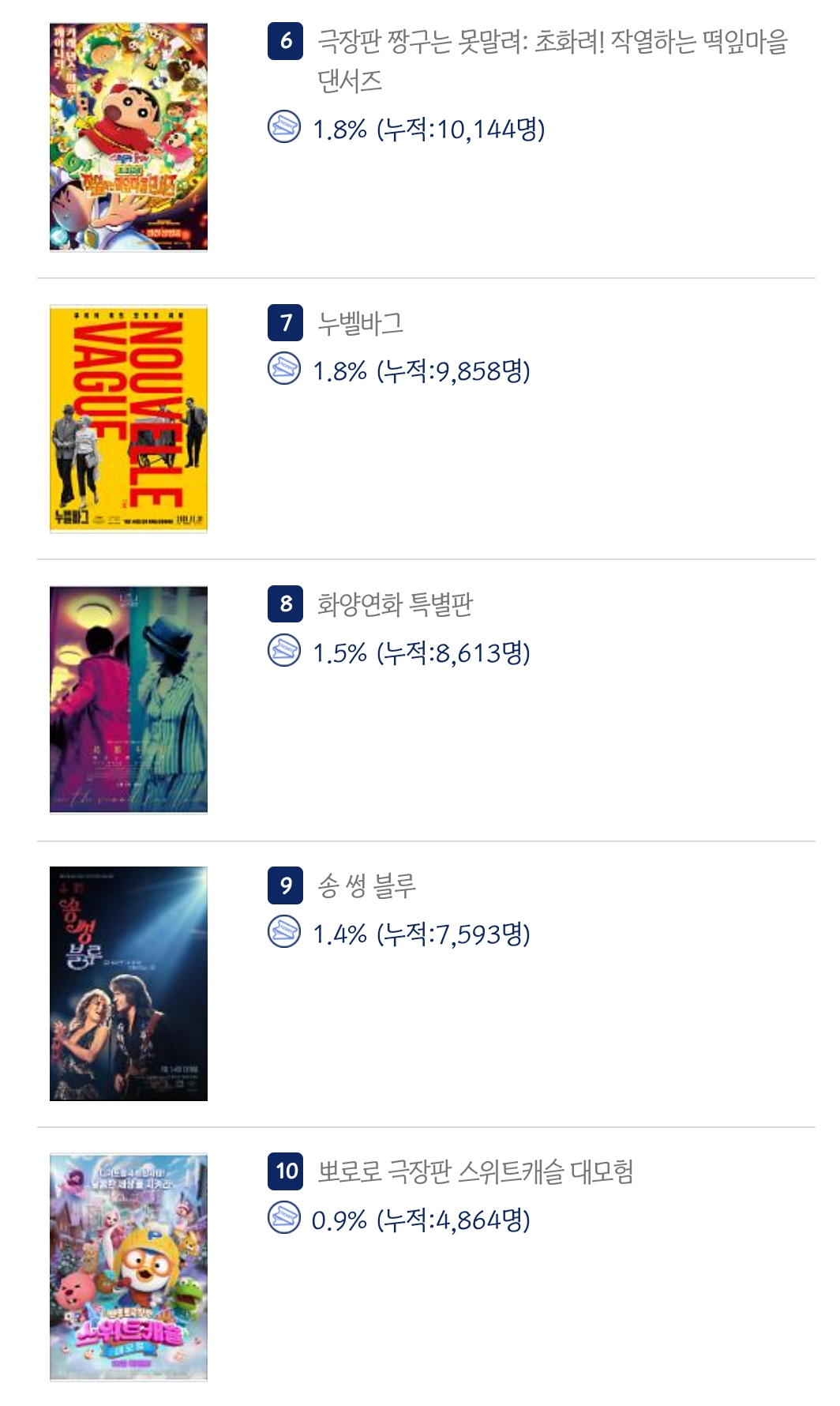Open the 극장판 짱구는 못말려 movie entry
840x1406 pixels.
point(552,41)
